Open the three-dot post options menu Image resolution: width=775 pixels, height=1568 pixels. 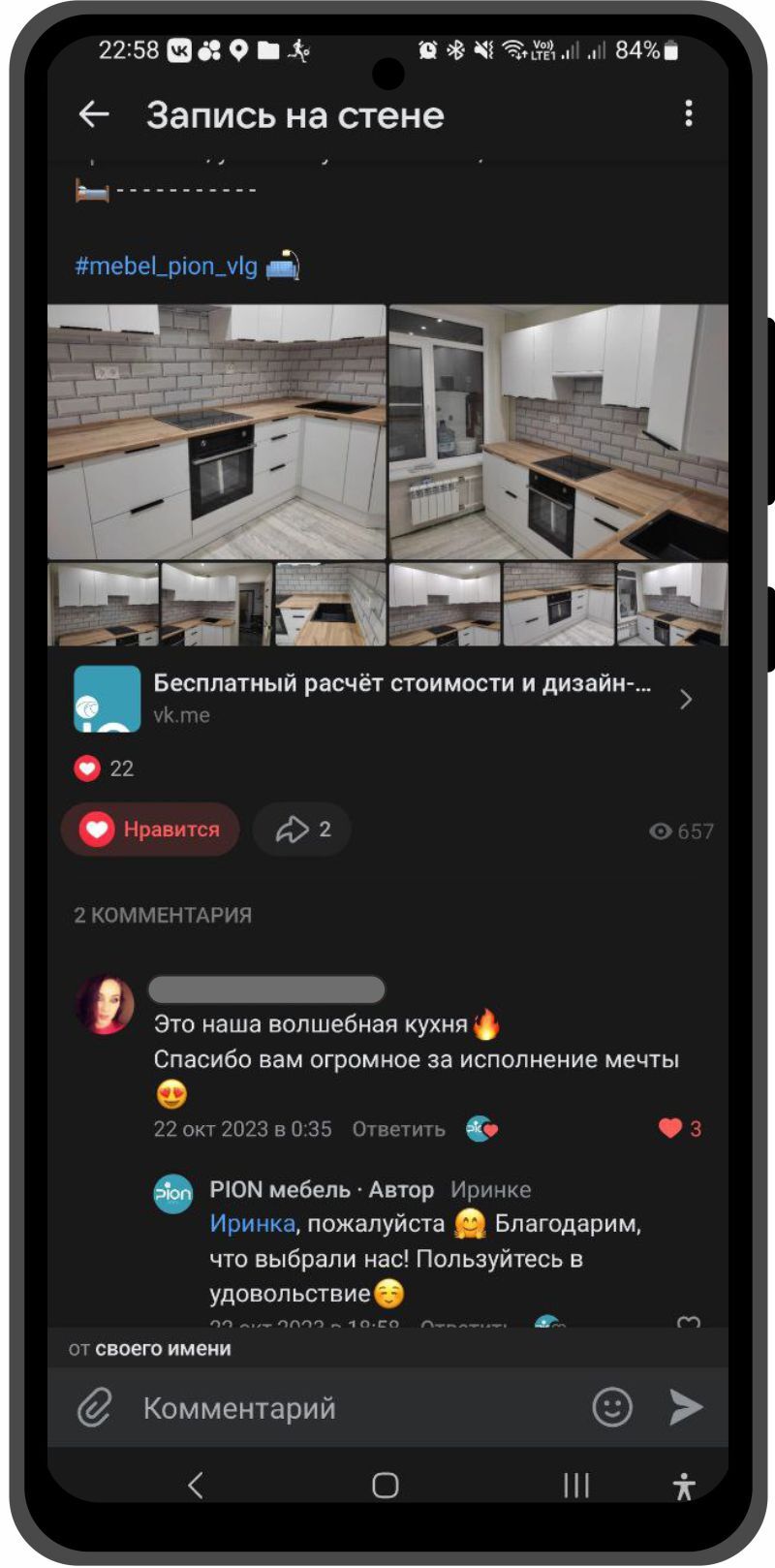[689, 115]
